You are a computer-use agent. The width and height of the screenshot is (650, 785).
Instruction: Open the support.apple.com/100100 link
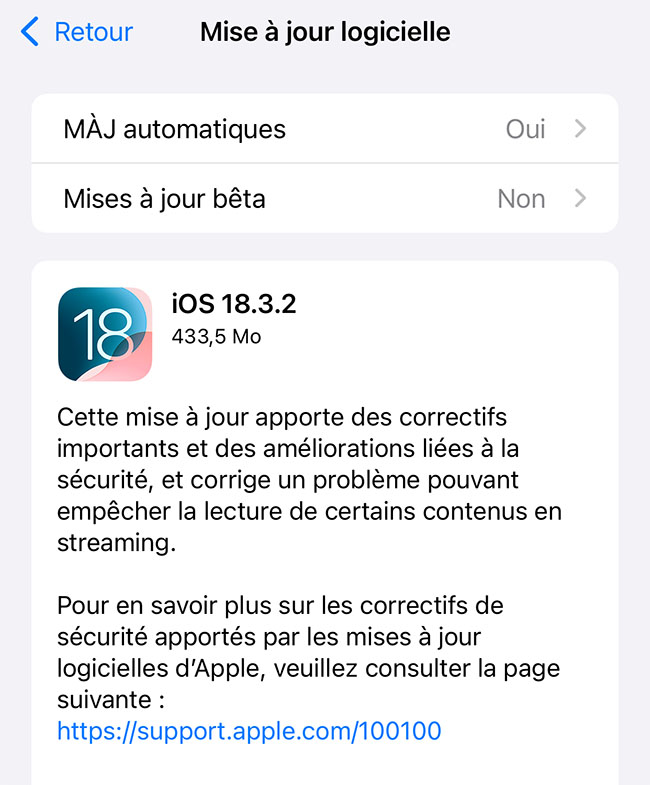point(249,731)
